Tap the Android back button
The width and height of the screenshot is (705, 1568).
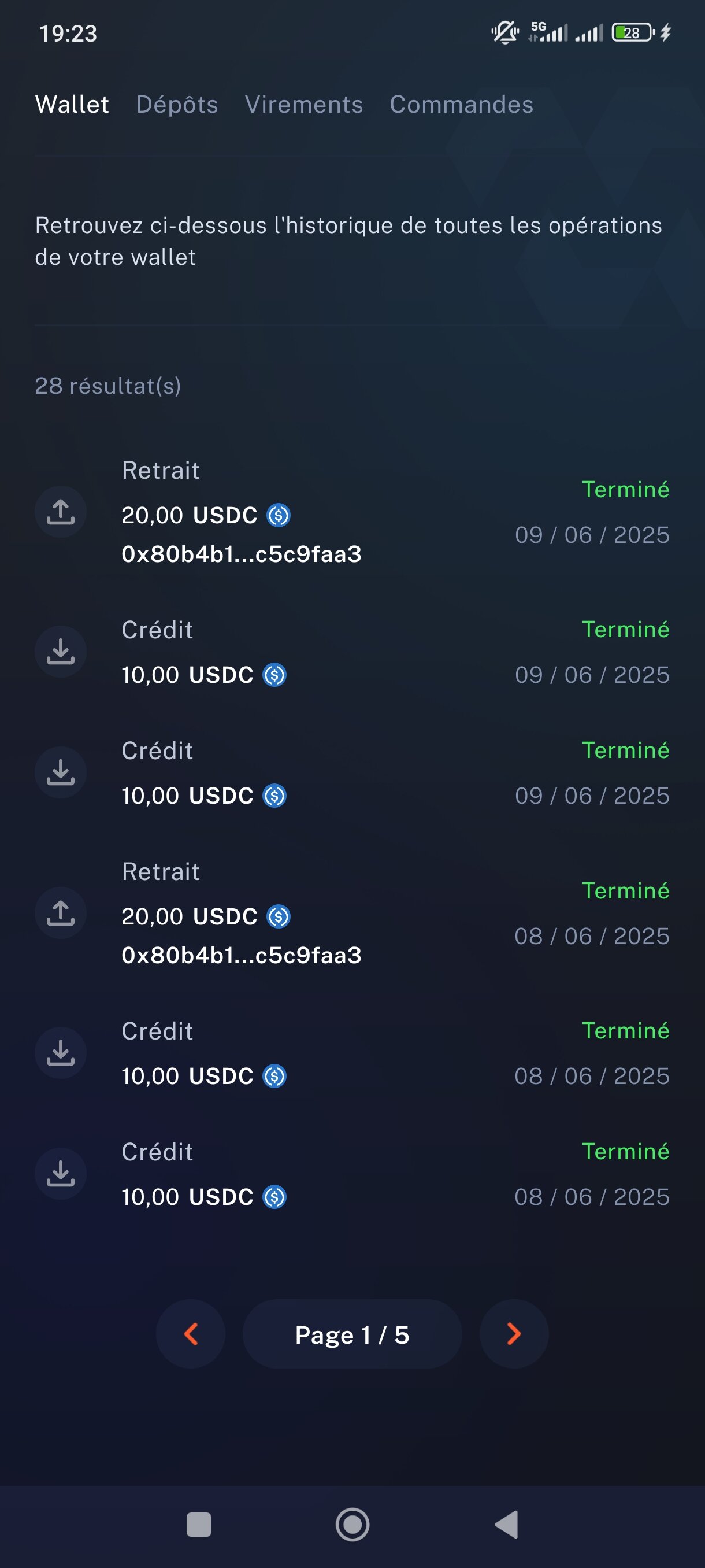(x=506, y=1525)
